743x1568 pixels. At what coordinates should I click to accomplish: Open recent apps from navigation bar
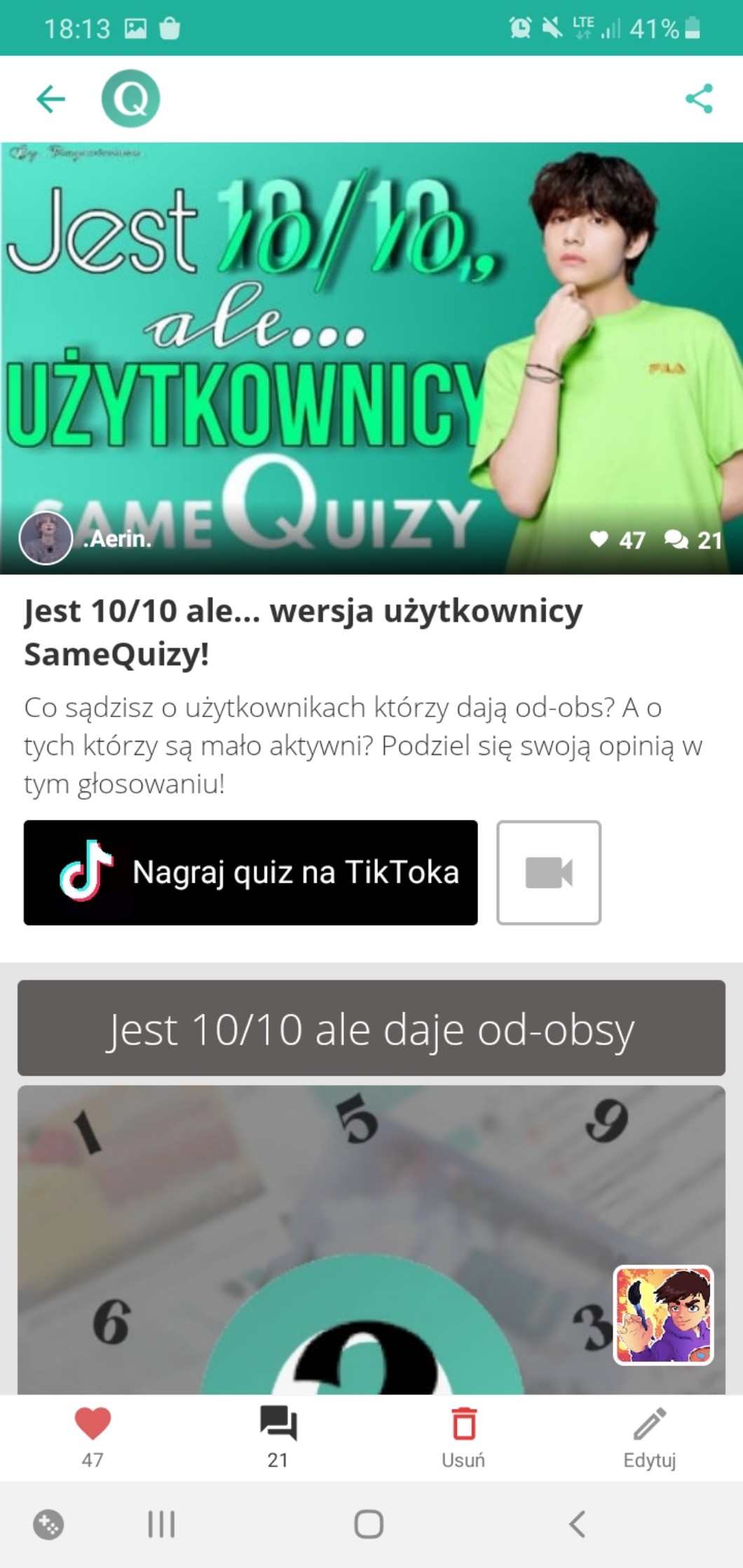(161, 1524)
